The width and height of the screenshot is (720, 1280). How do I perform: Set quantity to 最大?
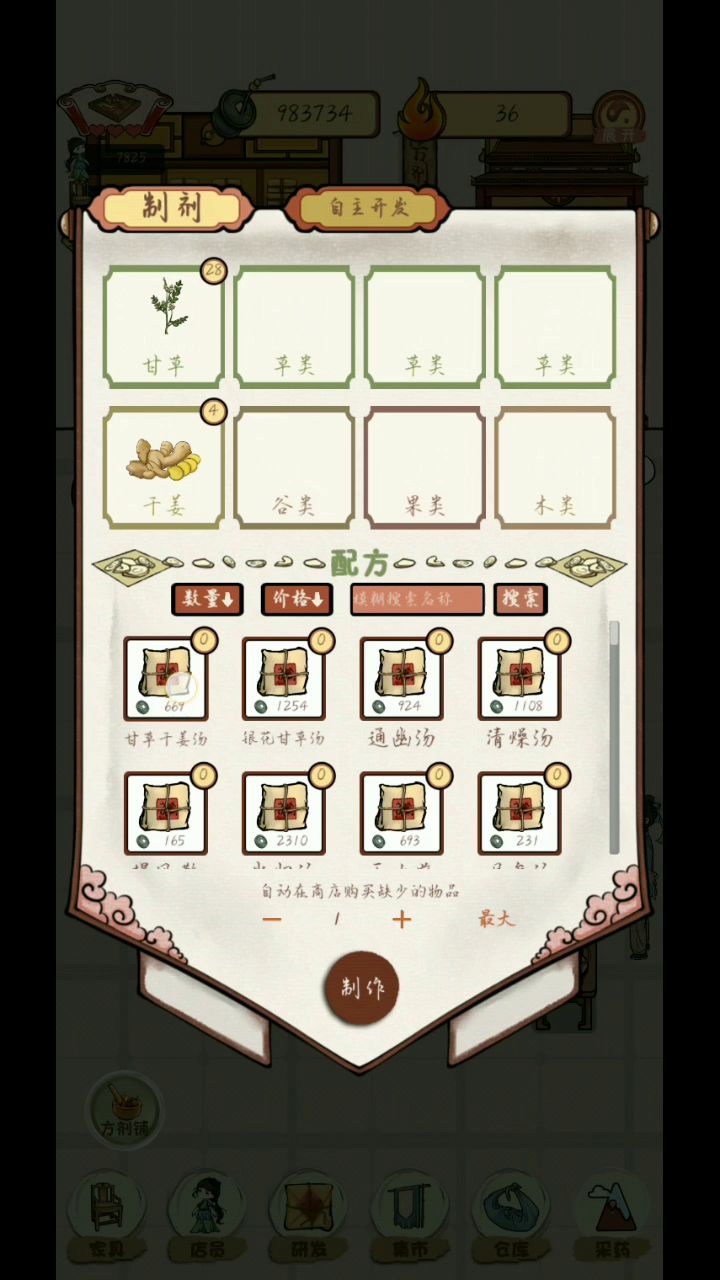click(496, 919)
